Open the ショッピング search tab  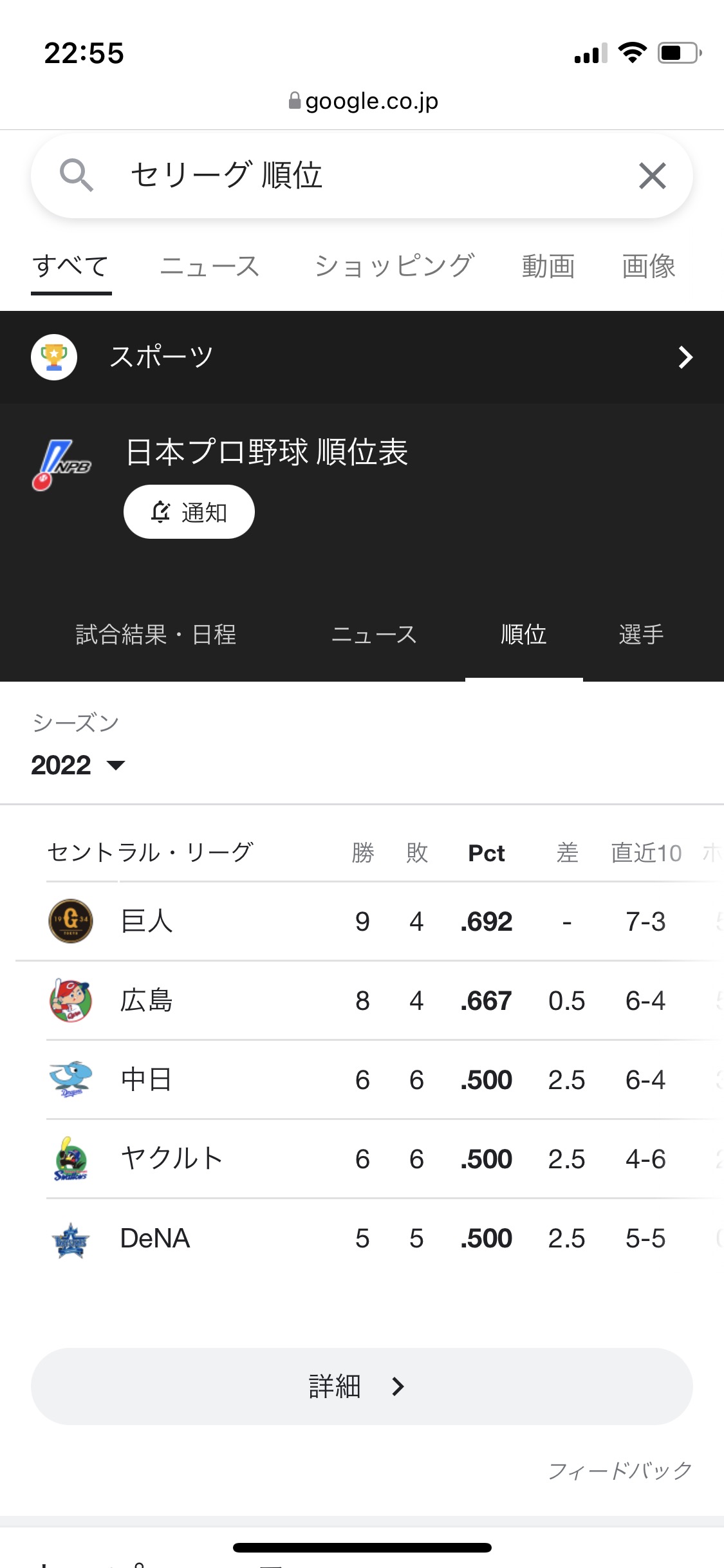tap(394, 266)
